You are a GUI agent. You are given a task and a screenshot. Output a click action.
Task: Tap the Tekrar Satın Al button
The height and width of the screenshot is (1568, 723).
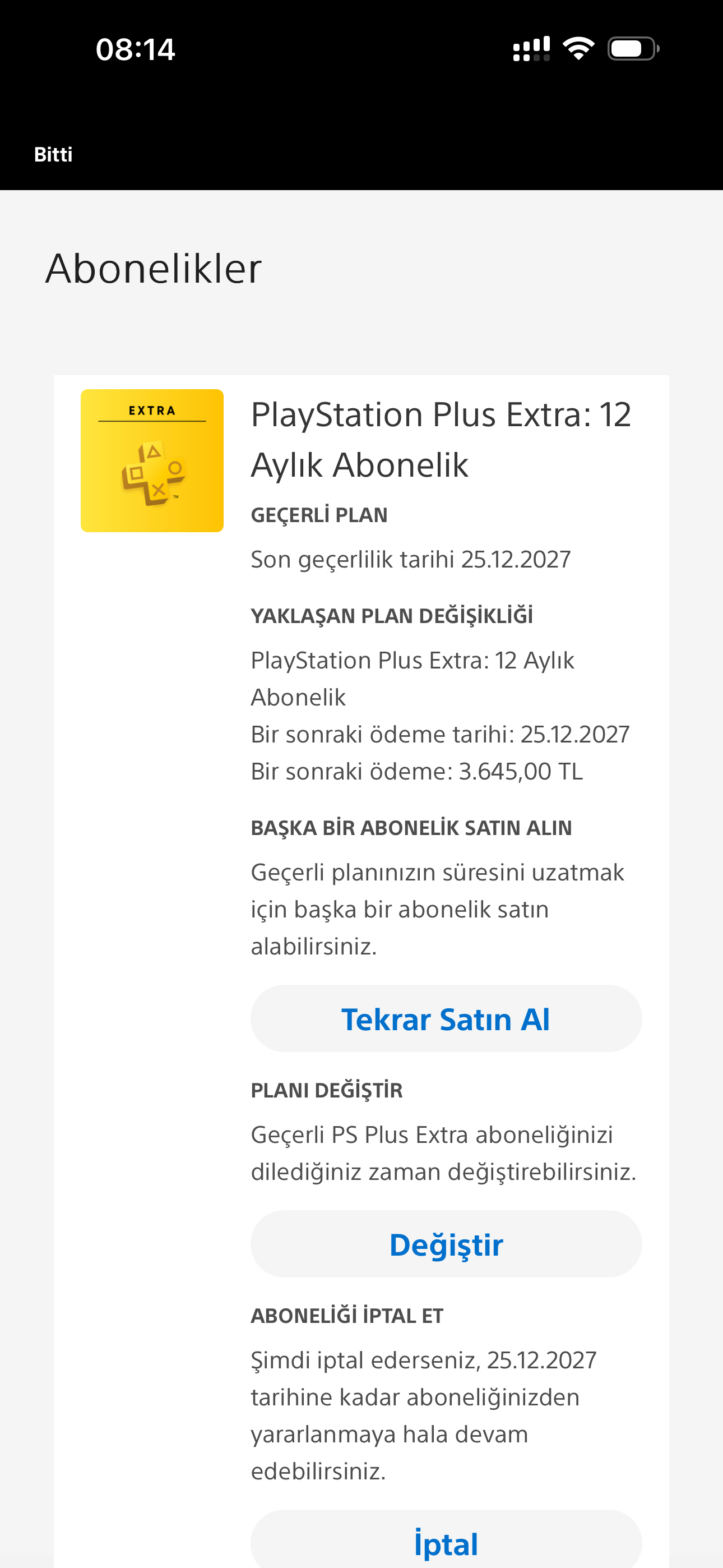point(446,1019)
